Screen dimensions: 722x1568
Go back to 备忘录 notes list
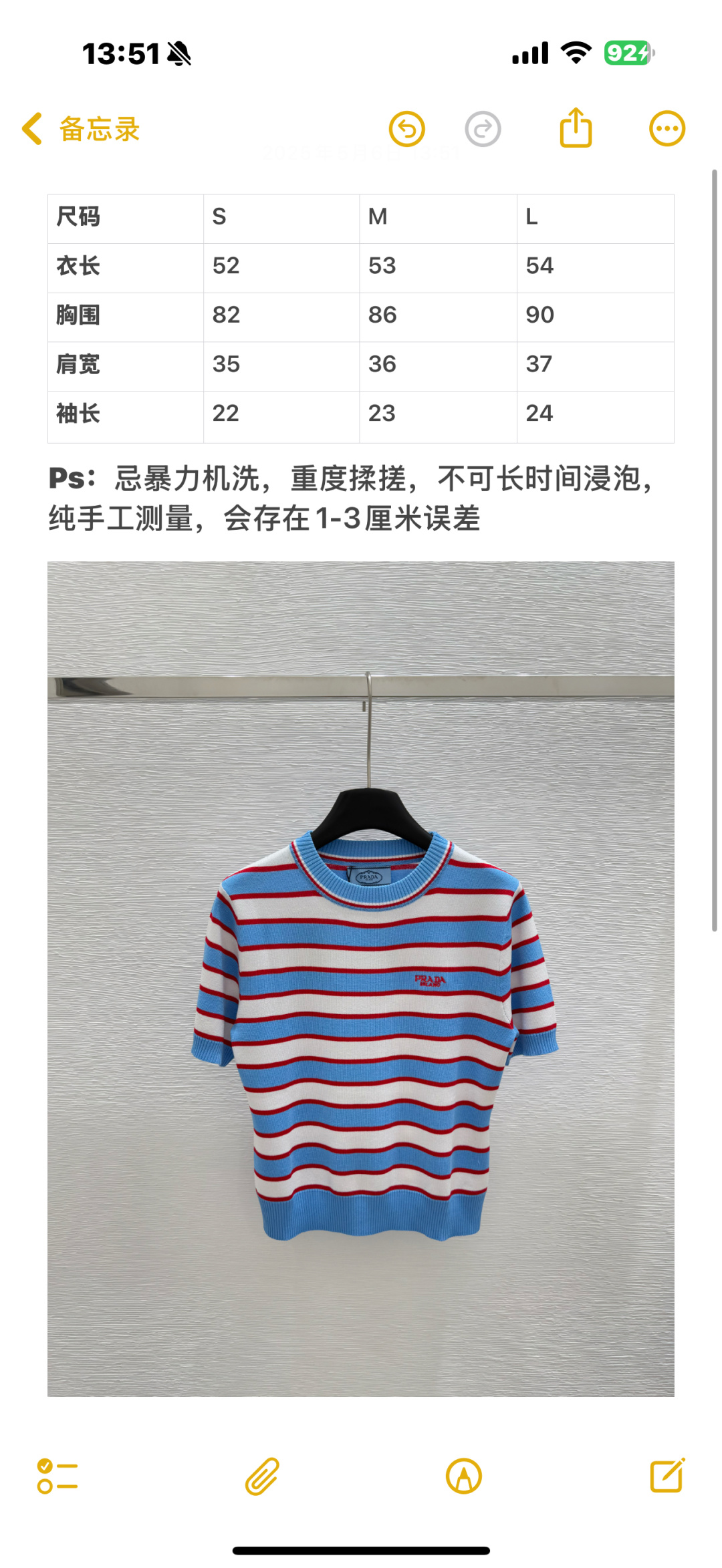[80, 129]
